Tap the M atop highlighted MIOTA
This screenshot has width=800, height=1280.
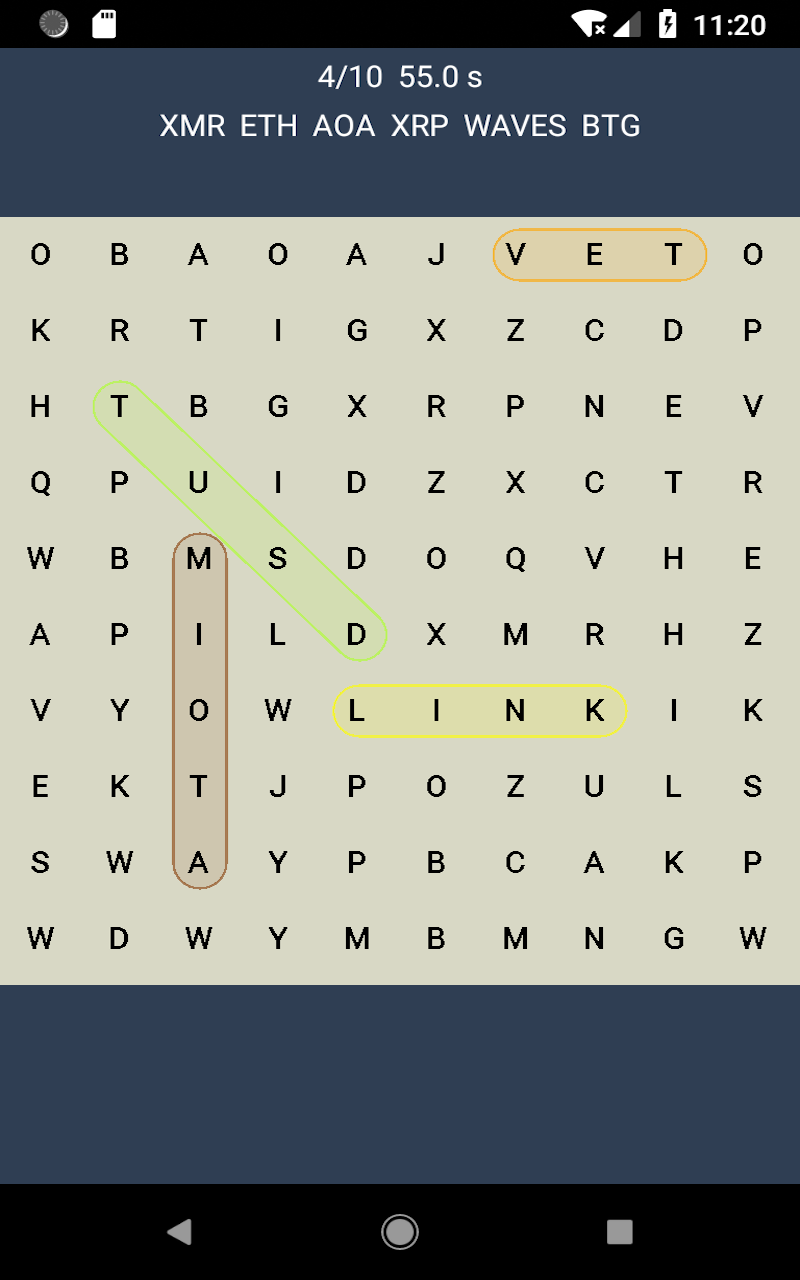[x=199, y=559]
